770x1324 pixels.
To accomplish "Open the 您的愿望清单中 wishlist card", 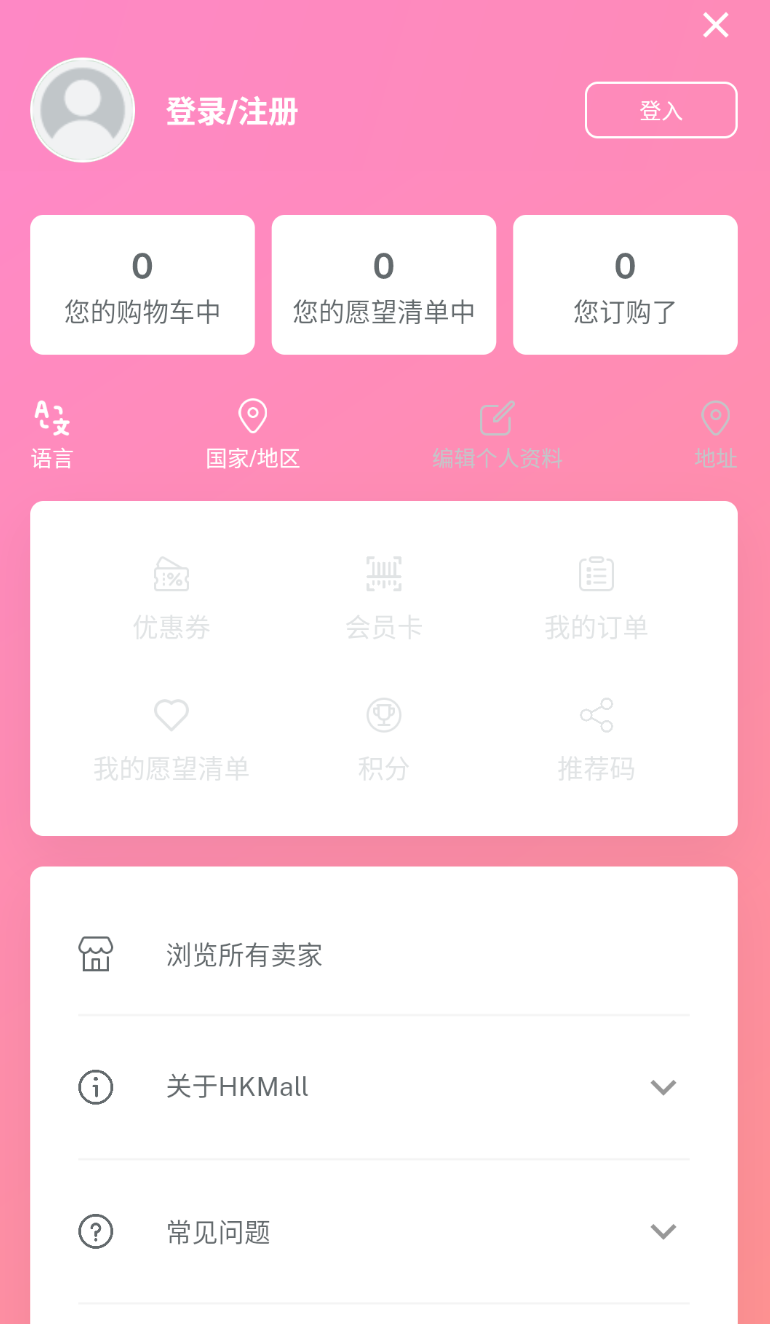I will pyautogui.click(x=383, y=284).
